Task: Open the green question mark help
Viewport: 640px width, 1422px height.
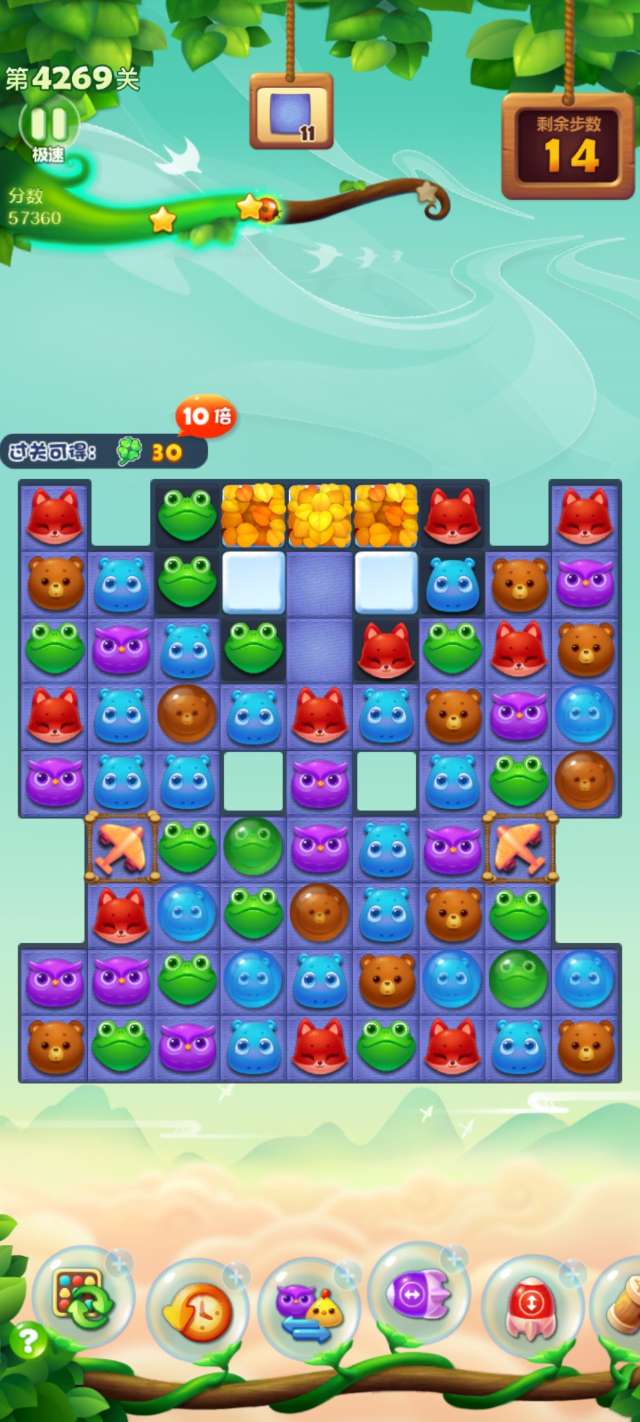Action: click(x=28, y=1340)
